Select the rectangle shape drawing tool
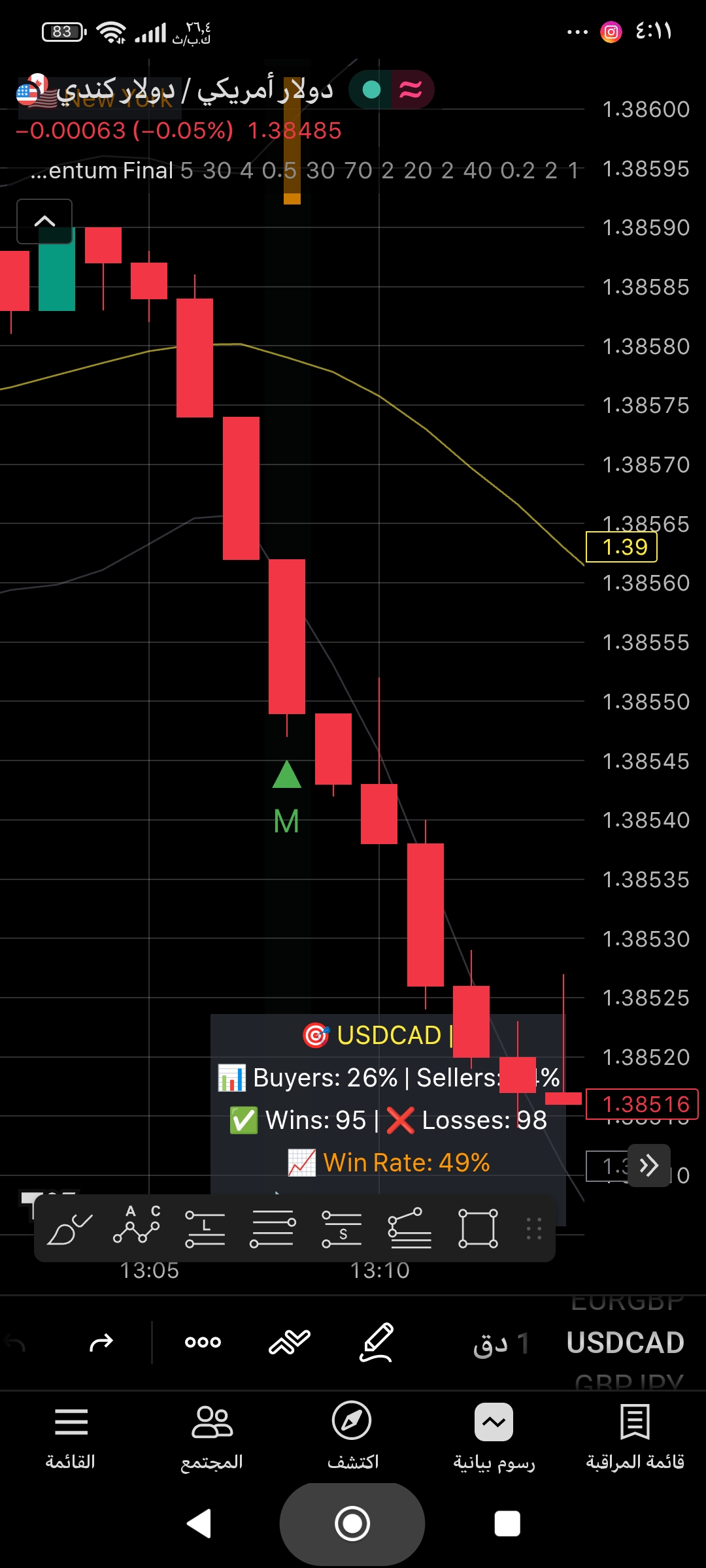Image resolution: width=706 pixels, height=1568 pixels. point(478,1228)
